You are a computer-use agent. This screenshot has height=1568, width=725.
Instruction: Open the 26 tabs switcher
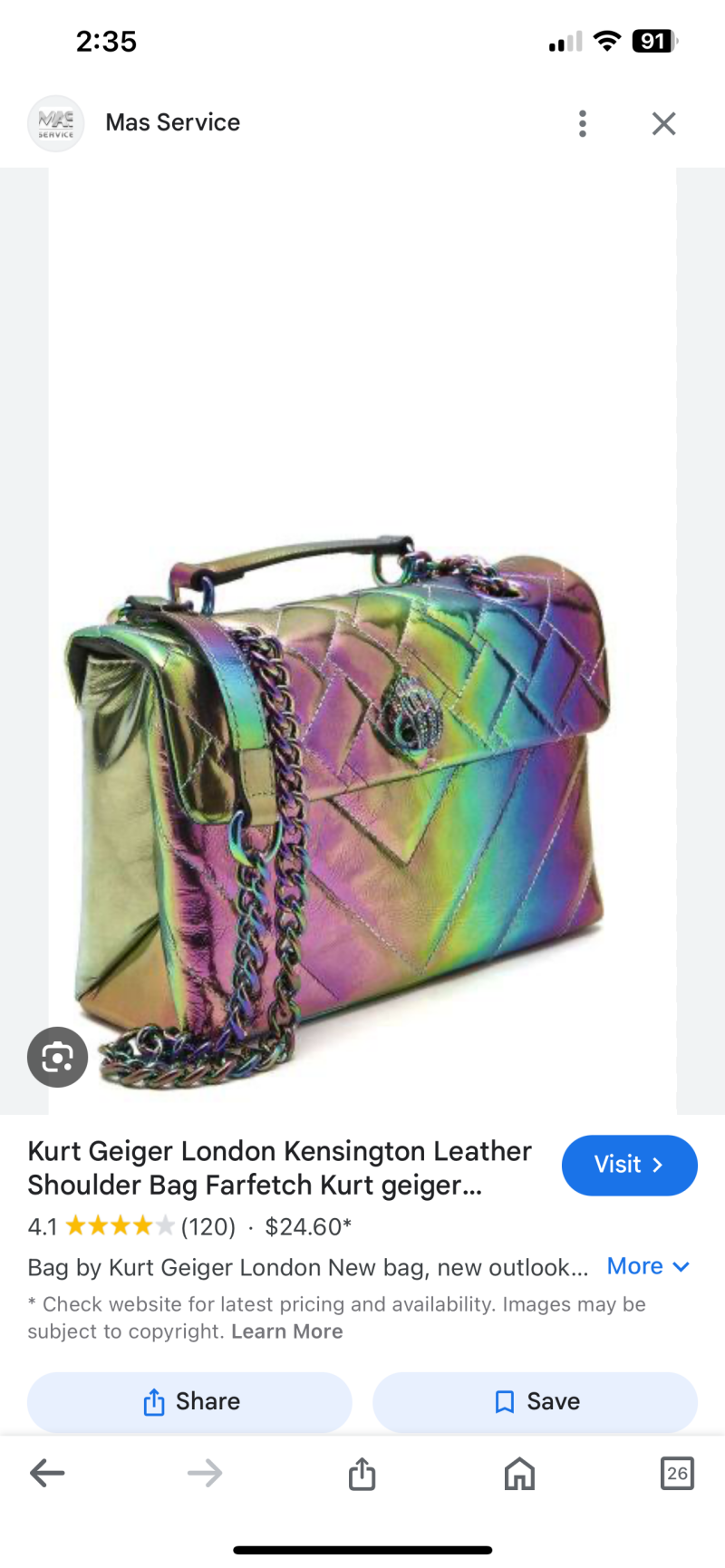(x=677, y=1473)
